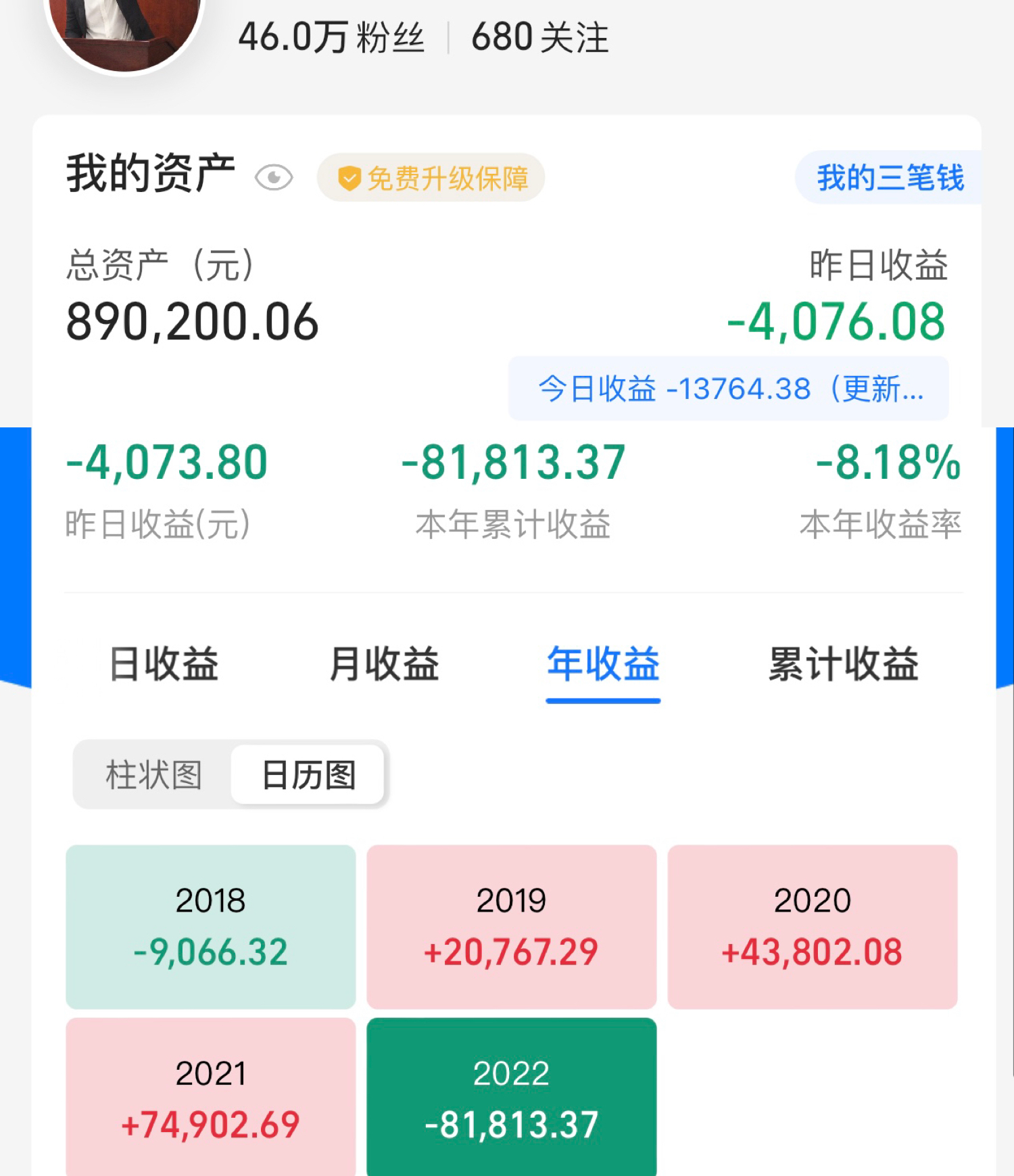Viewport: 1014px width, 1176px height.
Task: Open the 2022 yearly earnings tile
Action: coord(511,1098)
